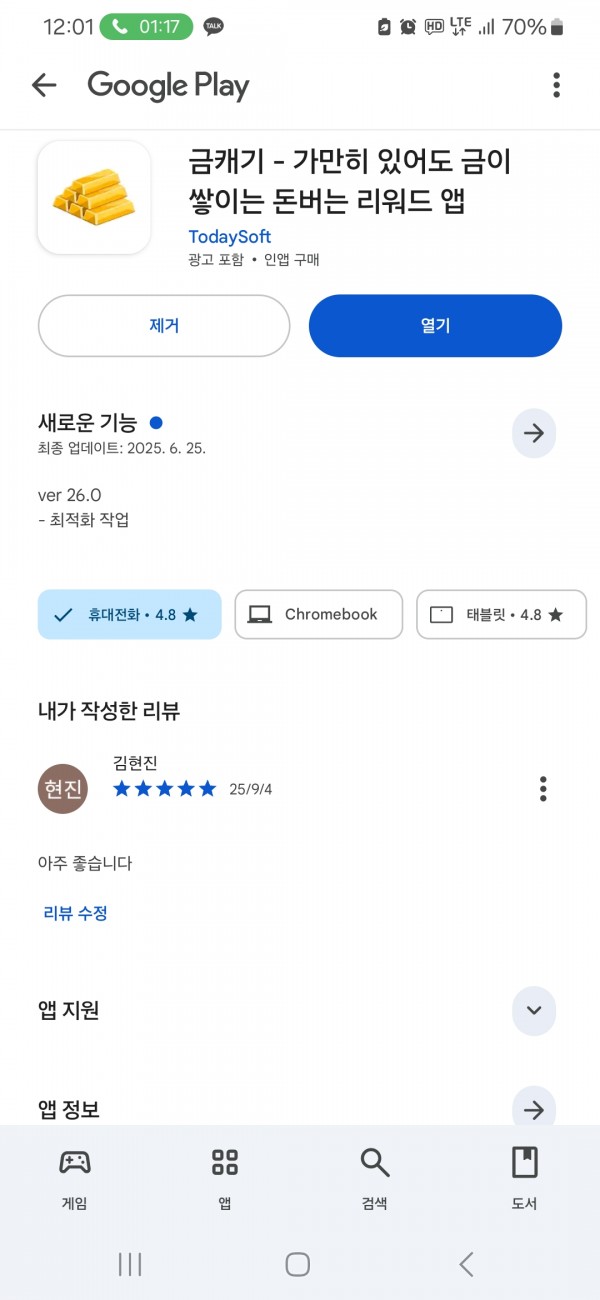Open the 앱 정보 arrow
This screenshot has width=600, height=1300.
point(534,1108)
